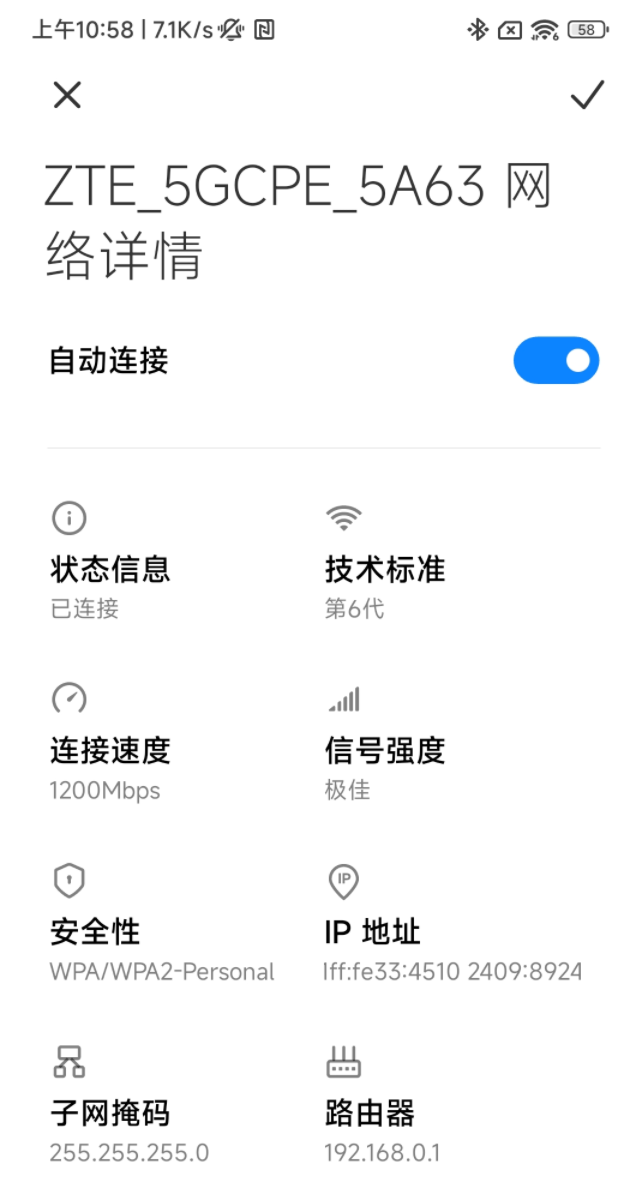
Task: Turn off the 自动连接 switch
Action: click(556, 360)
